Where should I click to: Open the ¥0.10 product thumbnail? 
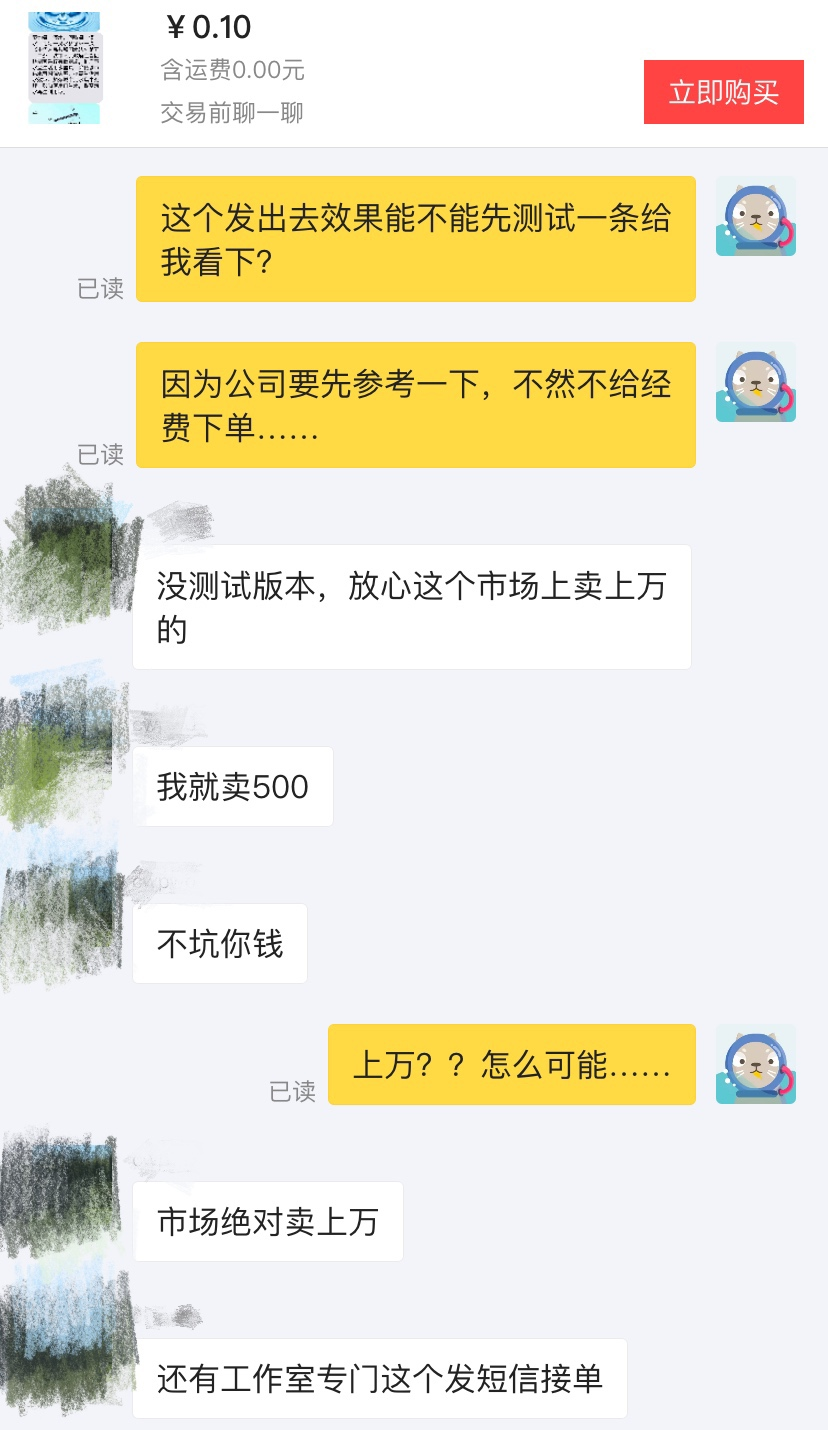coord(65,68)
